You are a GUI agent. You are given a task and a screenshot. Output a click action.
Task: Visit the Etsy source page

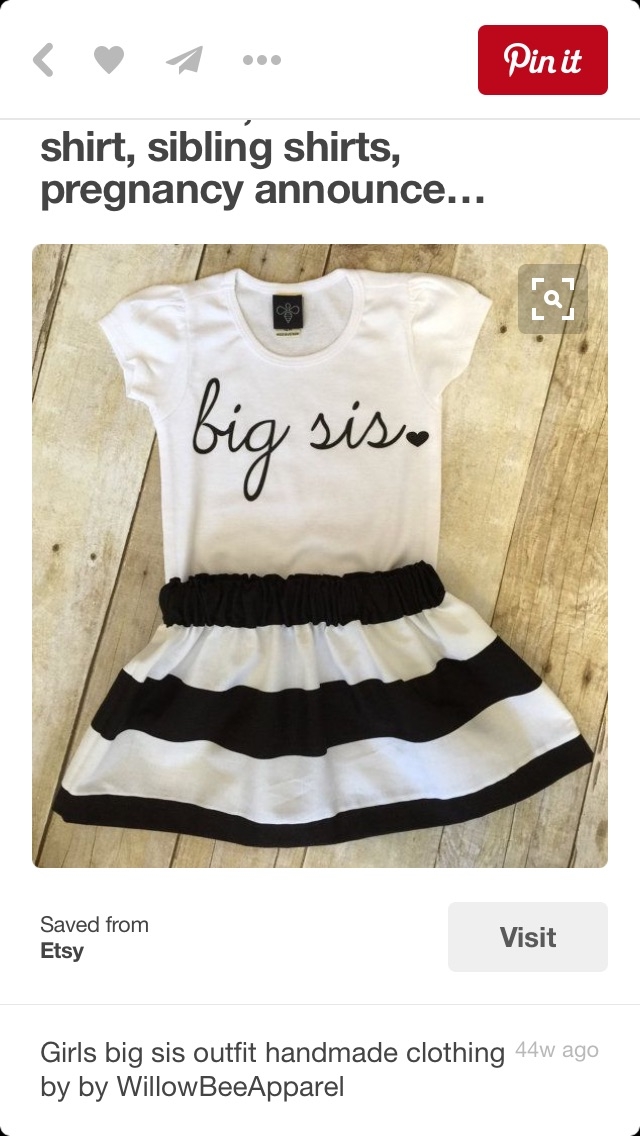528,937
